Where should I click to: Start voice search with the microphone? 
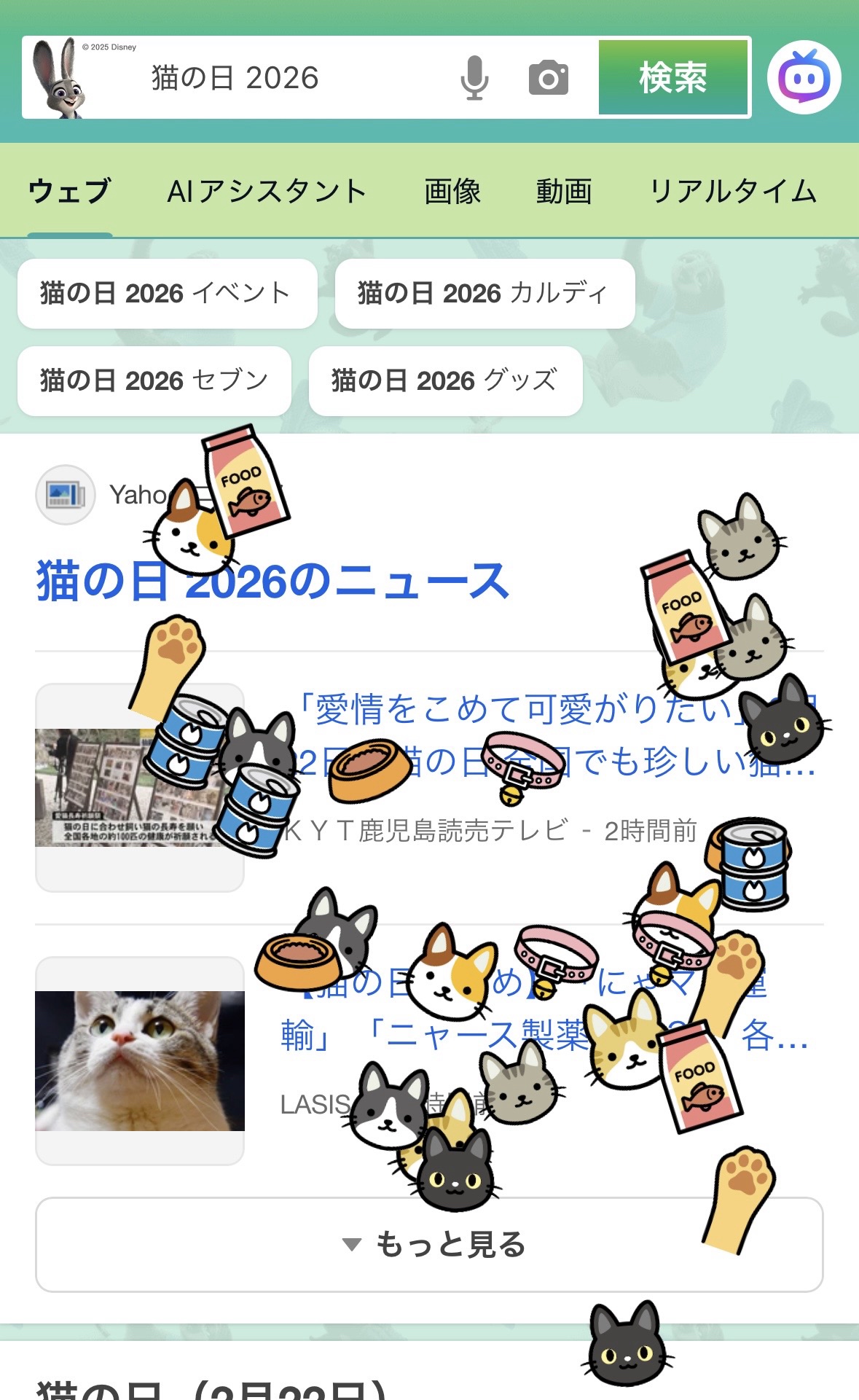coord(474,78)
